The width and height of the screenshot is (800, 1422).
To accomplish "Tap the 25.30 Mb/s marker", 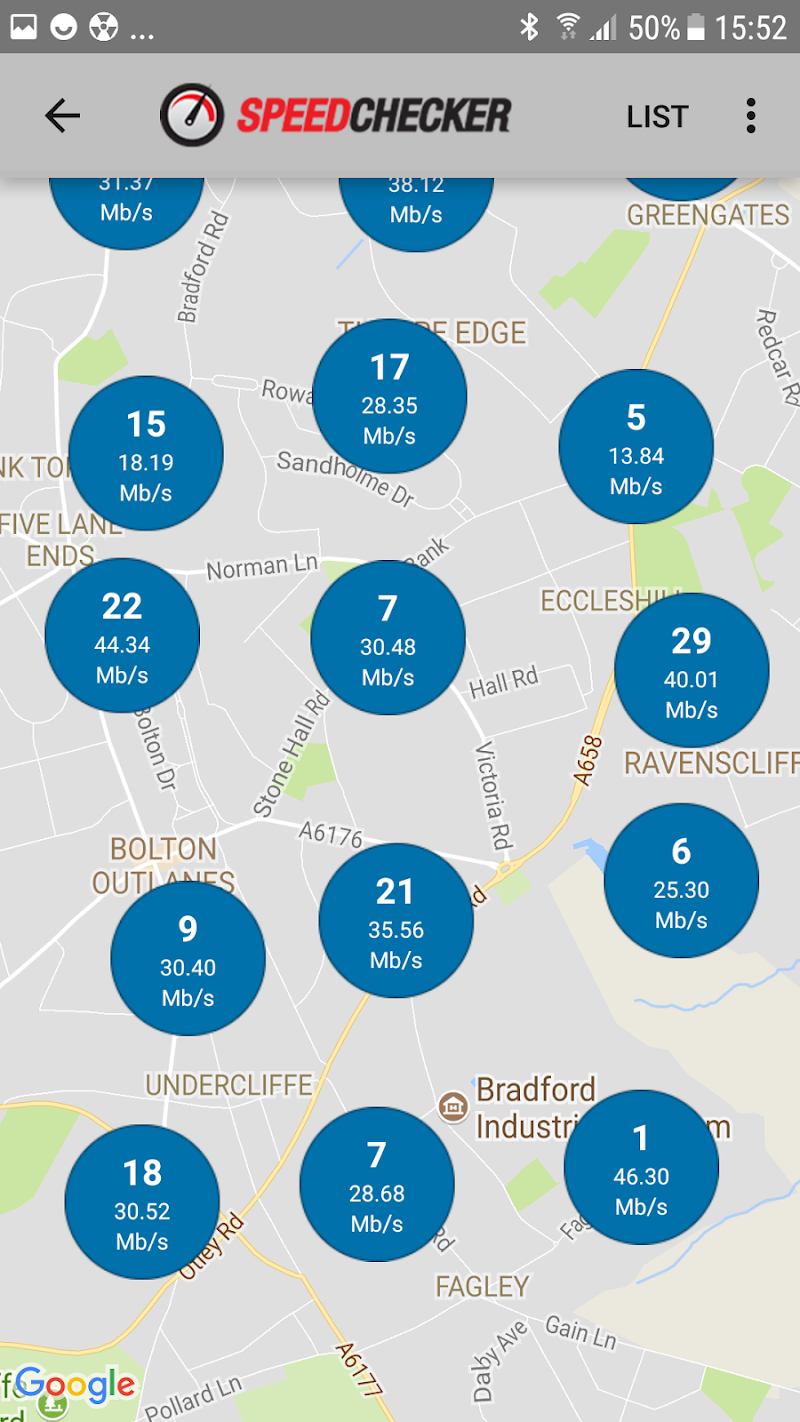I will click(x=681, y=880).
